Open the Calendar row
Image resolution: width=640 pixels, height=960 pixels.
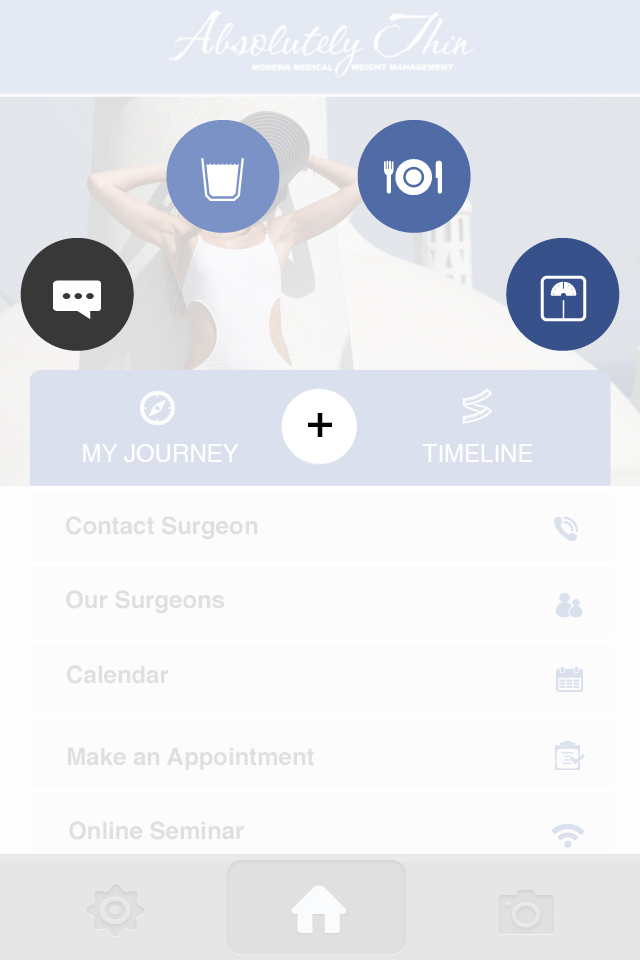click(320, 676)
